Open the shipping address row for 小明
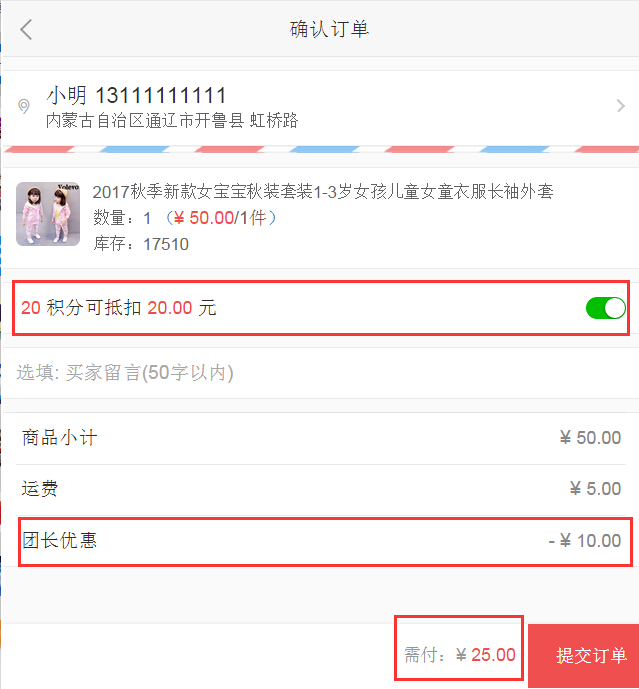The width and height of the screenshot is (639, 689). [320, 107]
